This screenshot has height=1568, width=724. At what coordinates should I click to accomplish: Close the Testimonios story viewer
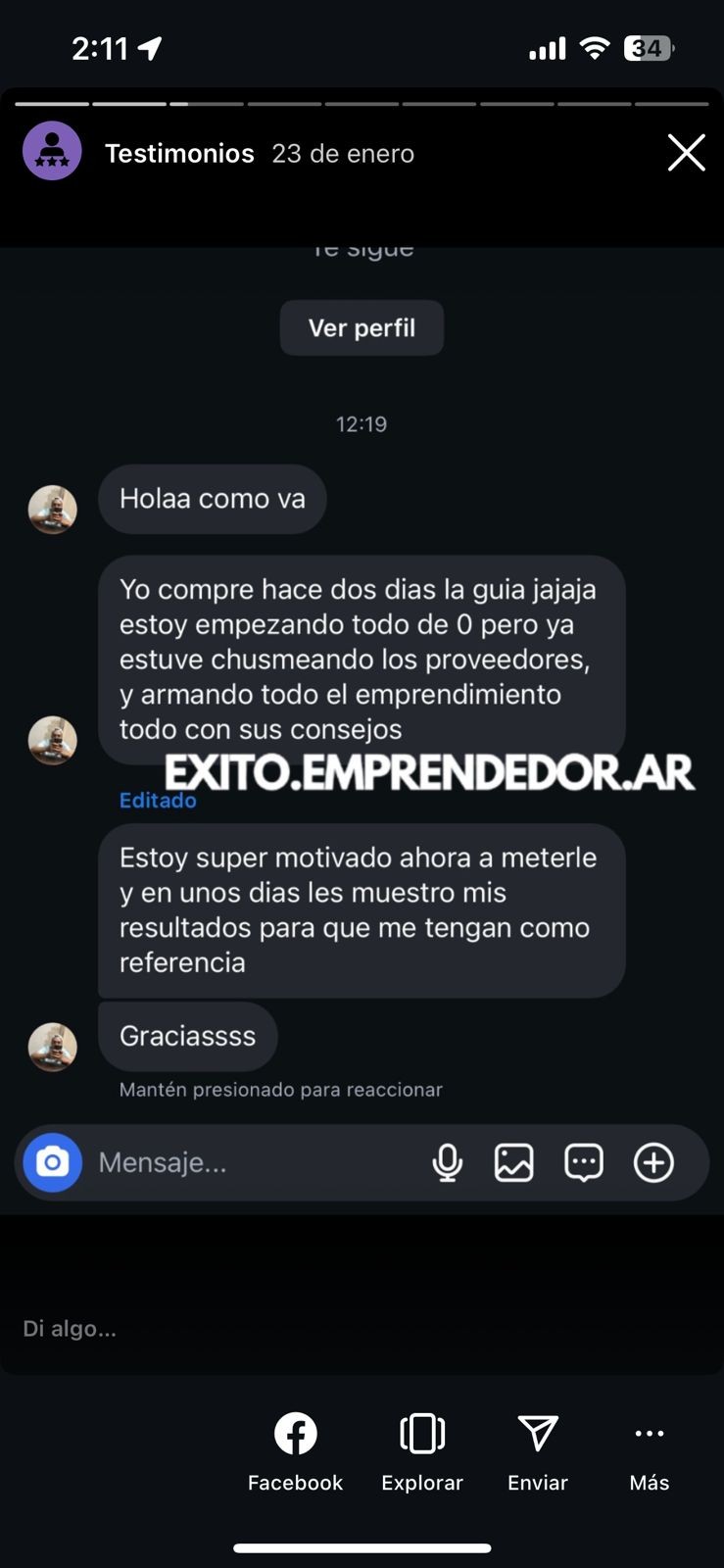pos(686,153)
